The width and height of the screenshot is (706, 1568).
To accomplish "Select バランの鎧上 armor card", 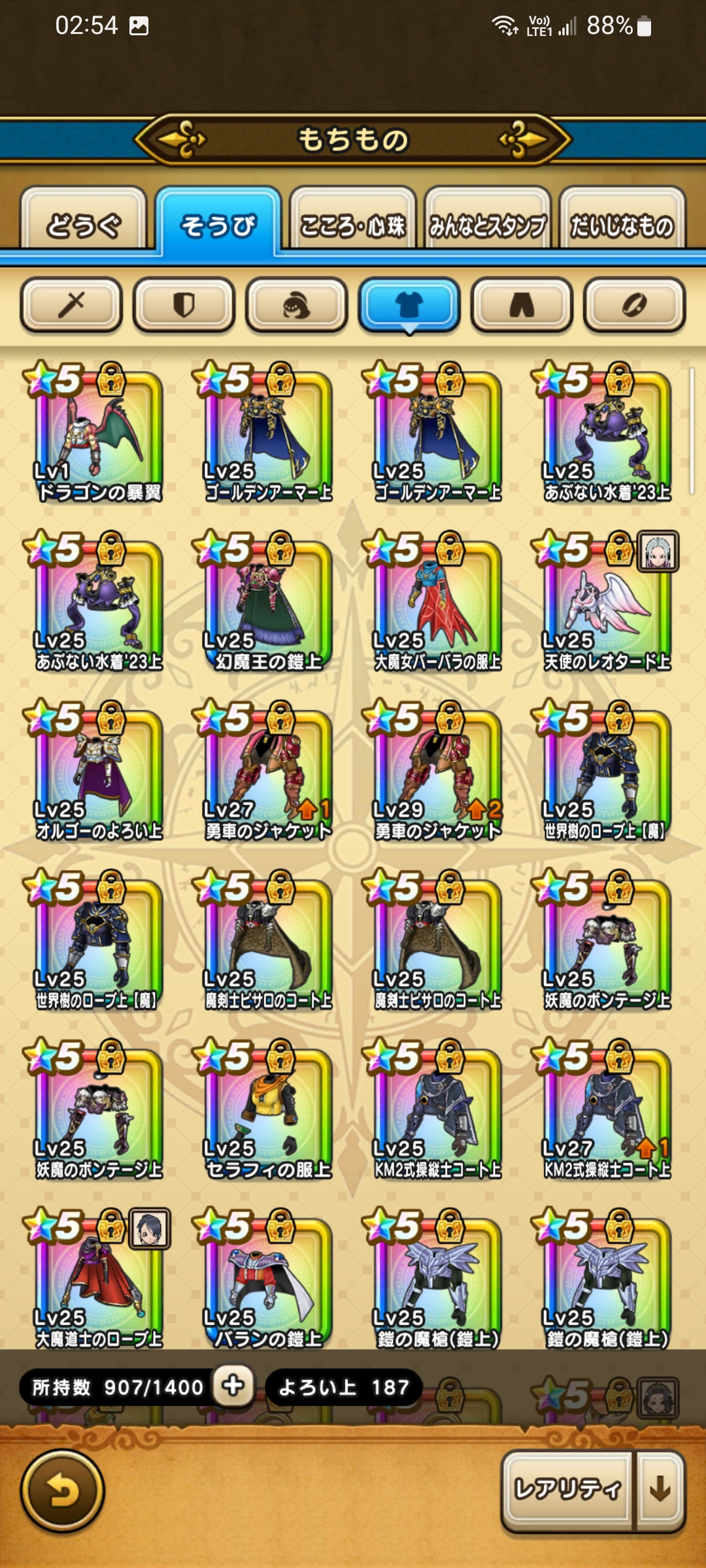I will 267,1282.
